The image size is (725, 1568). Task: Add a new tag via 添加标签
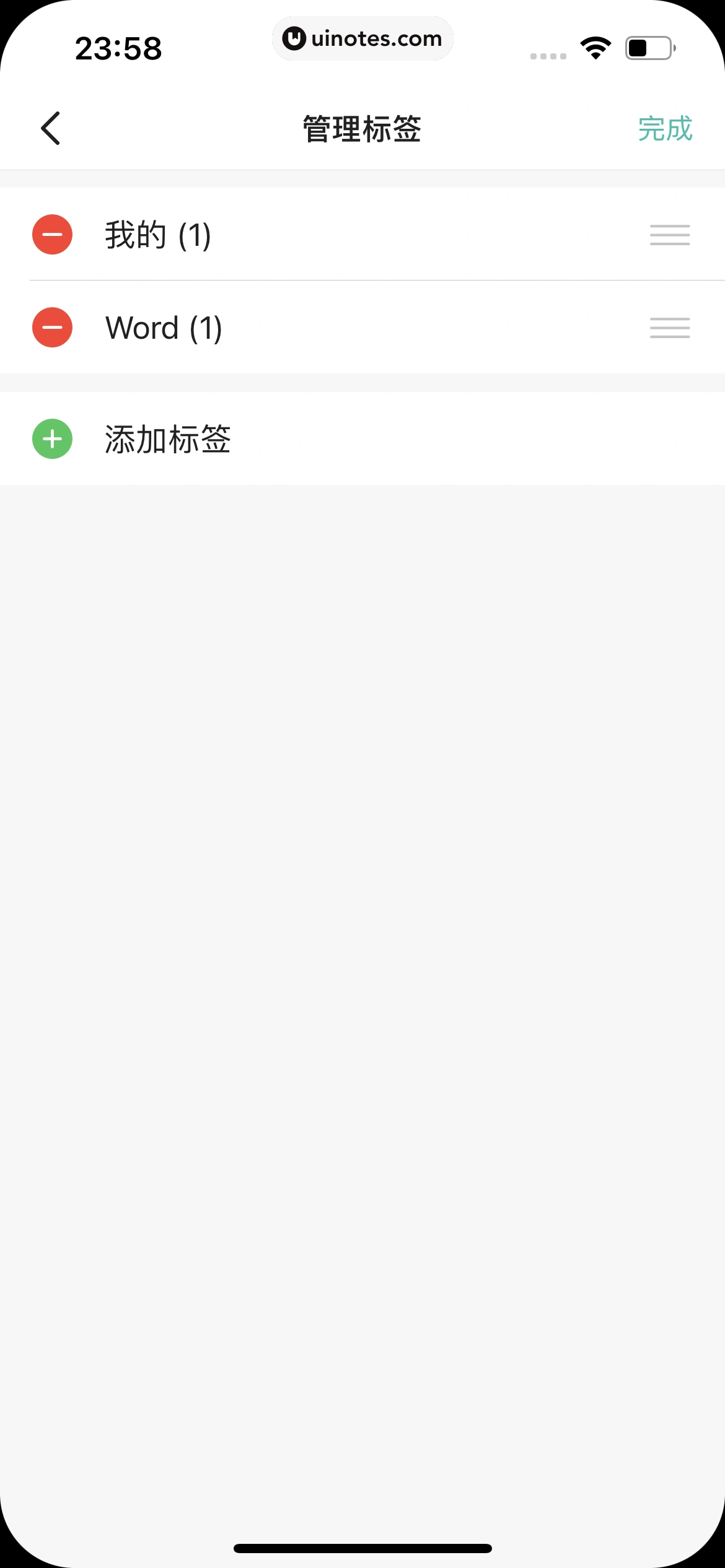(167, 439)
